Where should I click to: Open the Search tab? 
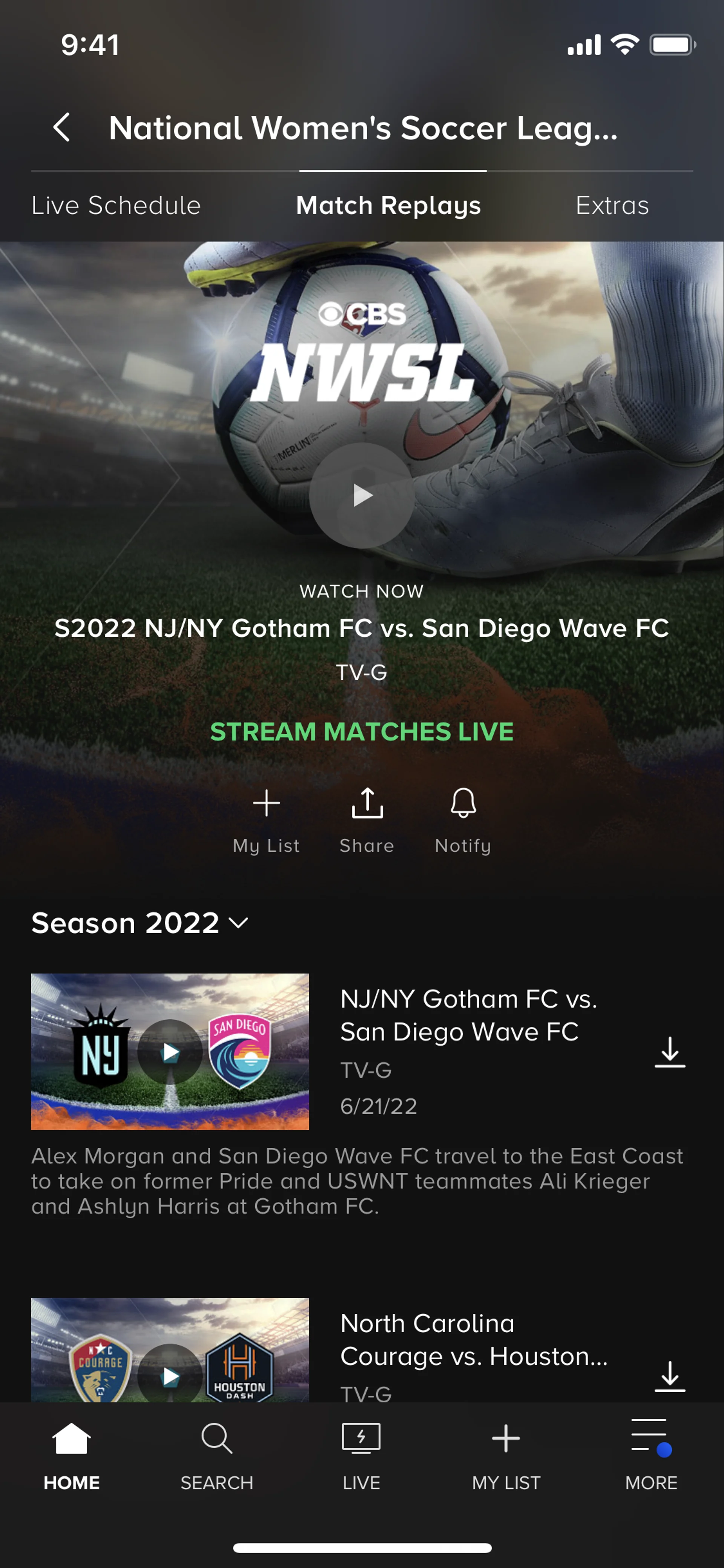click(216, 1455)
